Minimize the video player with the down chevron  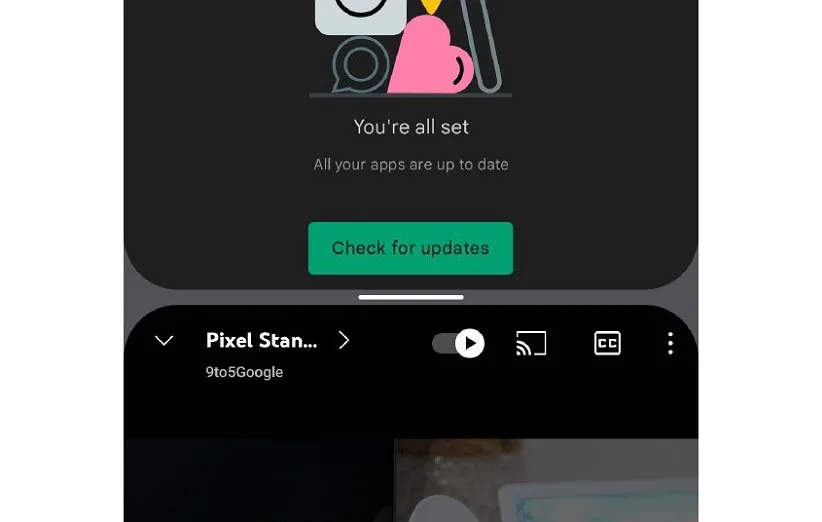click(164, 341)
